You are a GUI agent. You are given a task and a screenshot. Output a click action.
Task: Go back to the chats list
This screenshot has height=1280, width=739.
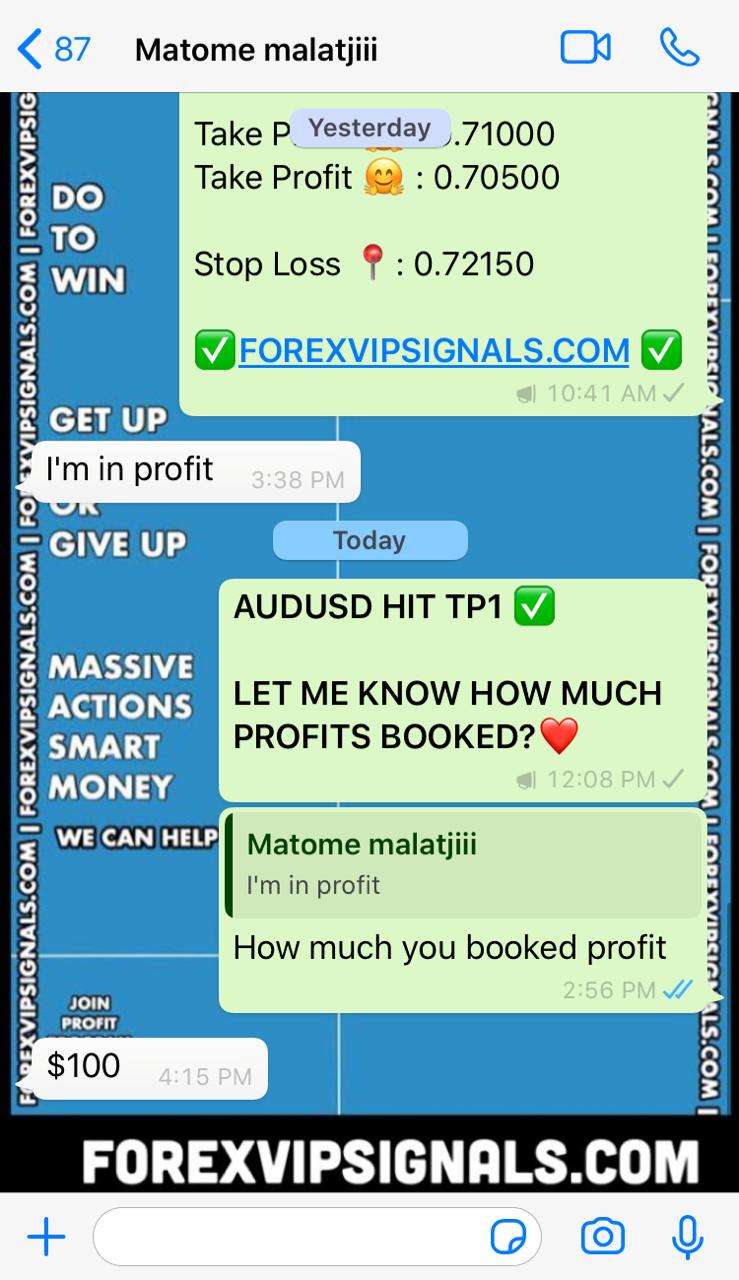click(x=52, y=48)
